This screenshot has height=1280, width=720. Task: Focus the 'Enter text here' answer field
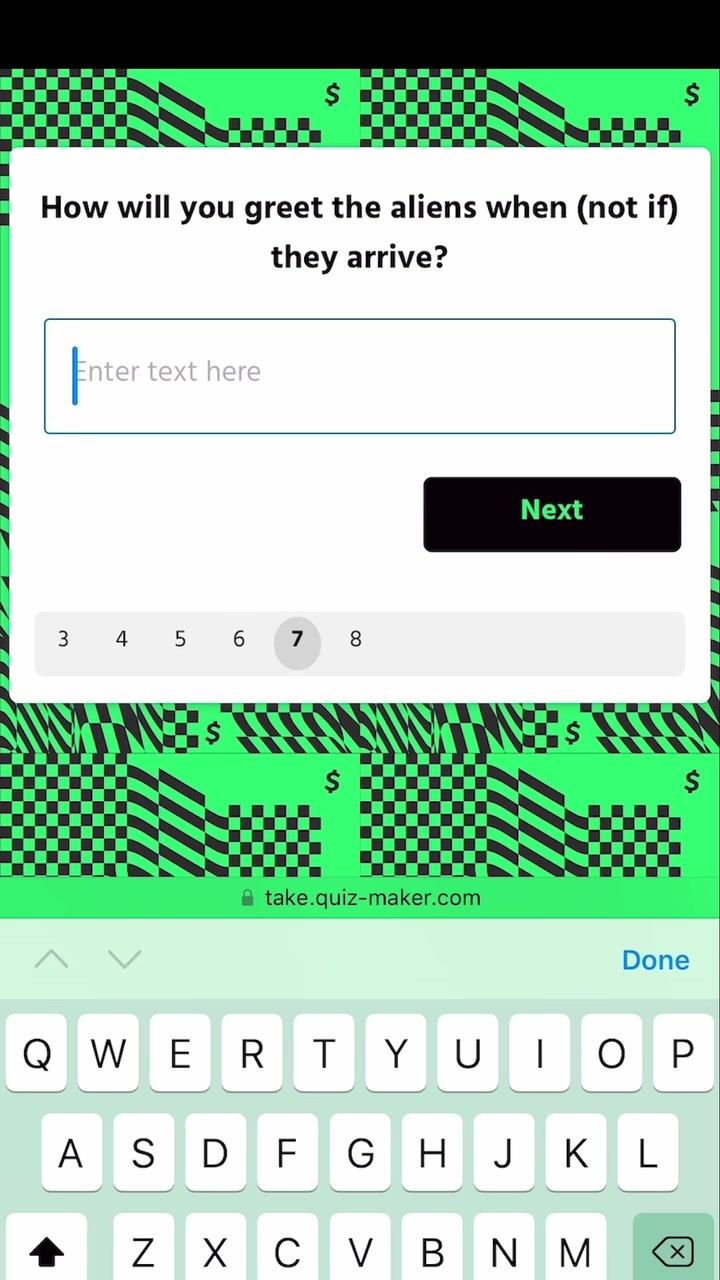pos(360,376)
